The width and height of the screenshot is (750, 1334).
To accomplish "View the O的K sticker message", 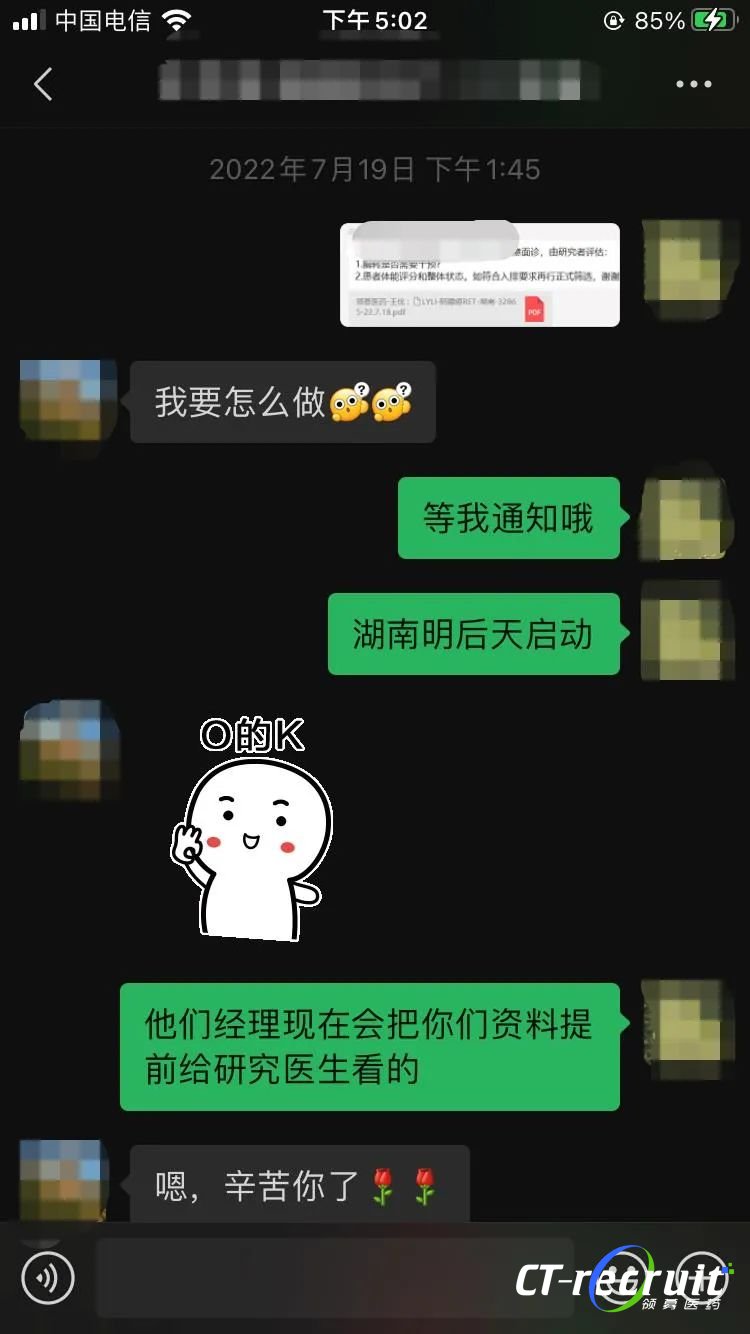I will coord(252,830).
